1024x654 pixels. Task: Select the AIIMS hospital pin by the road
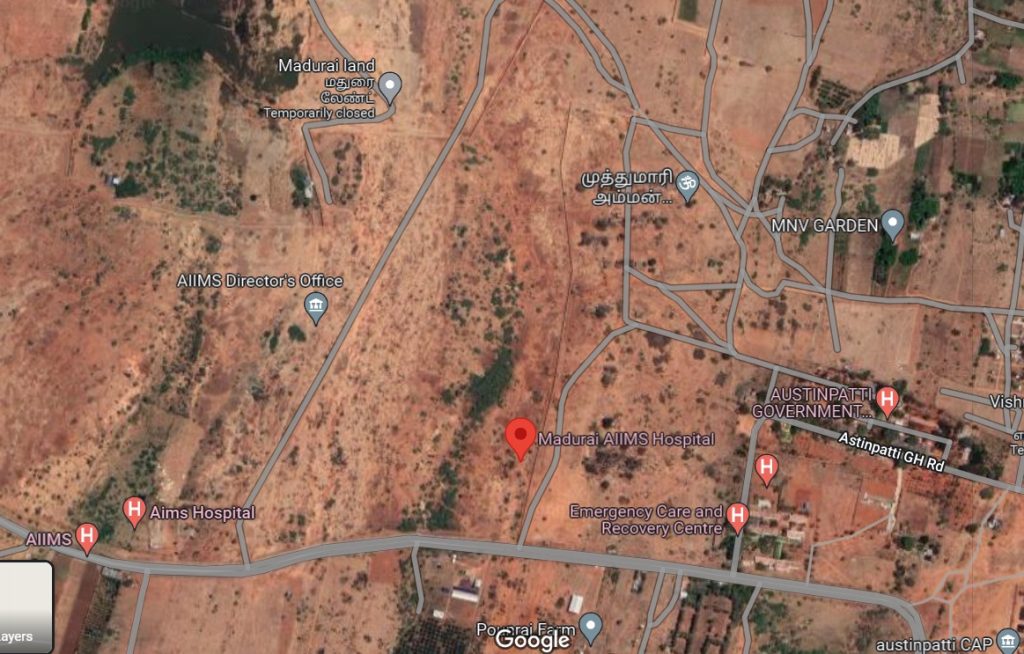point(88,538)
